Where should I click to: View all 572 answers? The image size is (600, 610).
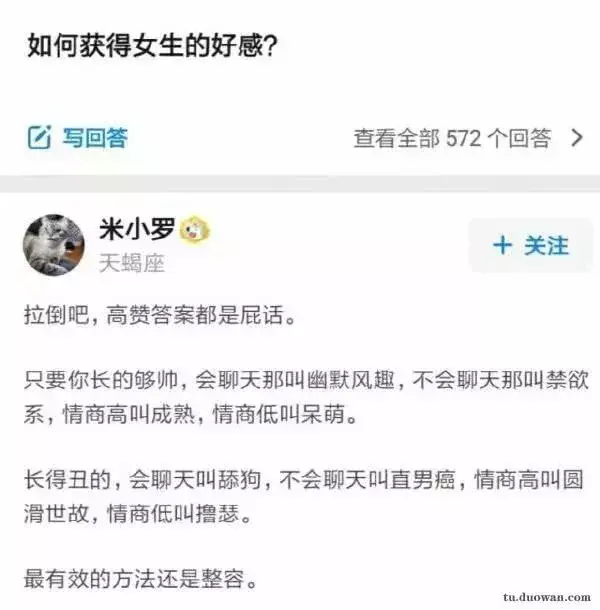tap(468, 138)
